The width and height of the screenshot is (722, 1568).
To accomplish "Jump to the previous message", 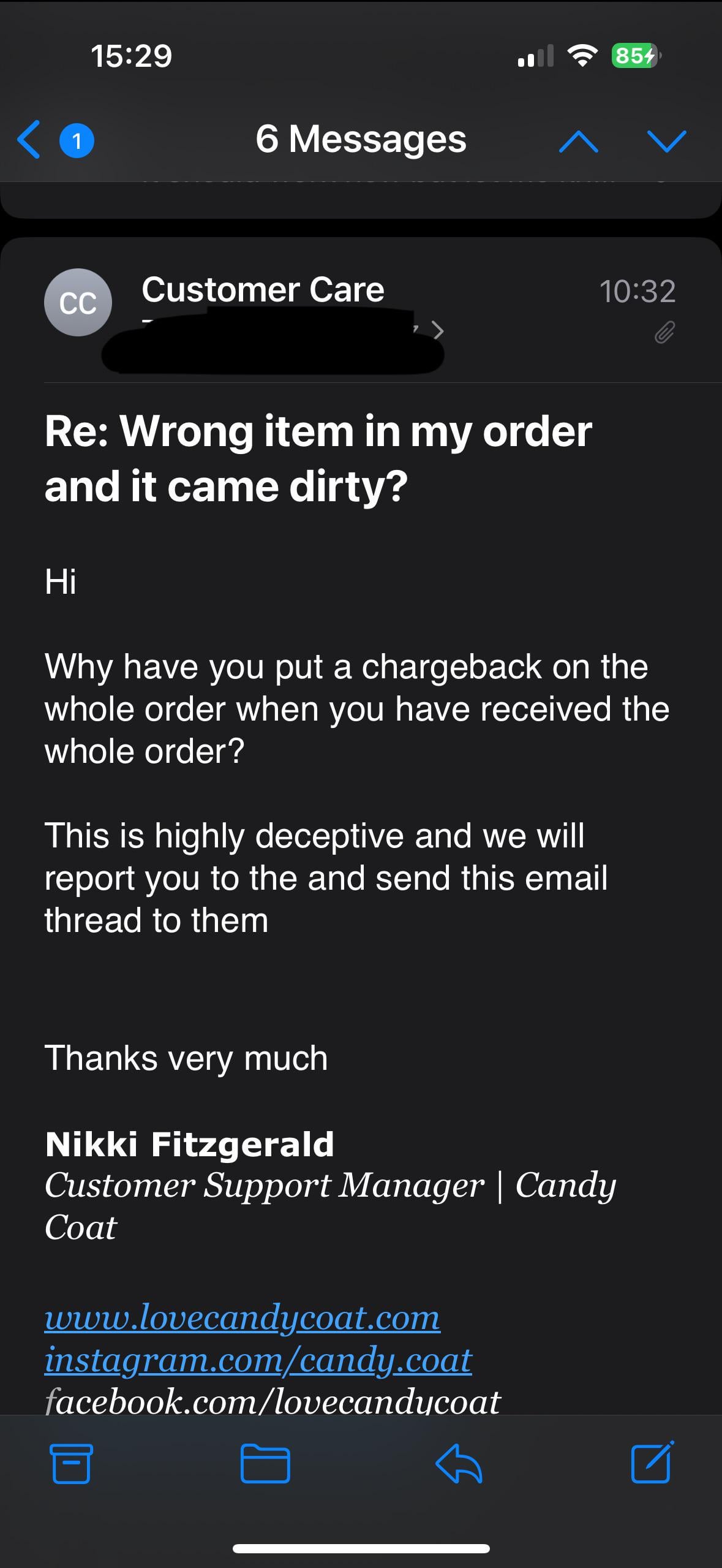I will click(578, 141).
